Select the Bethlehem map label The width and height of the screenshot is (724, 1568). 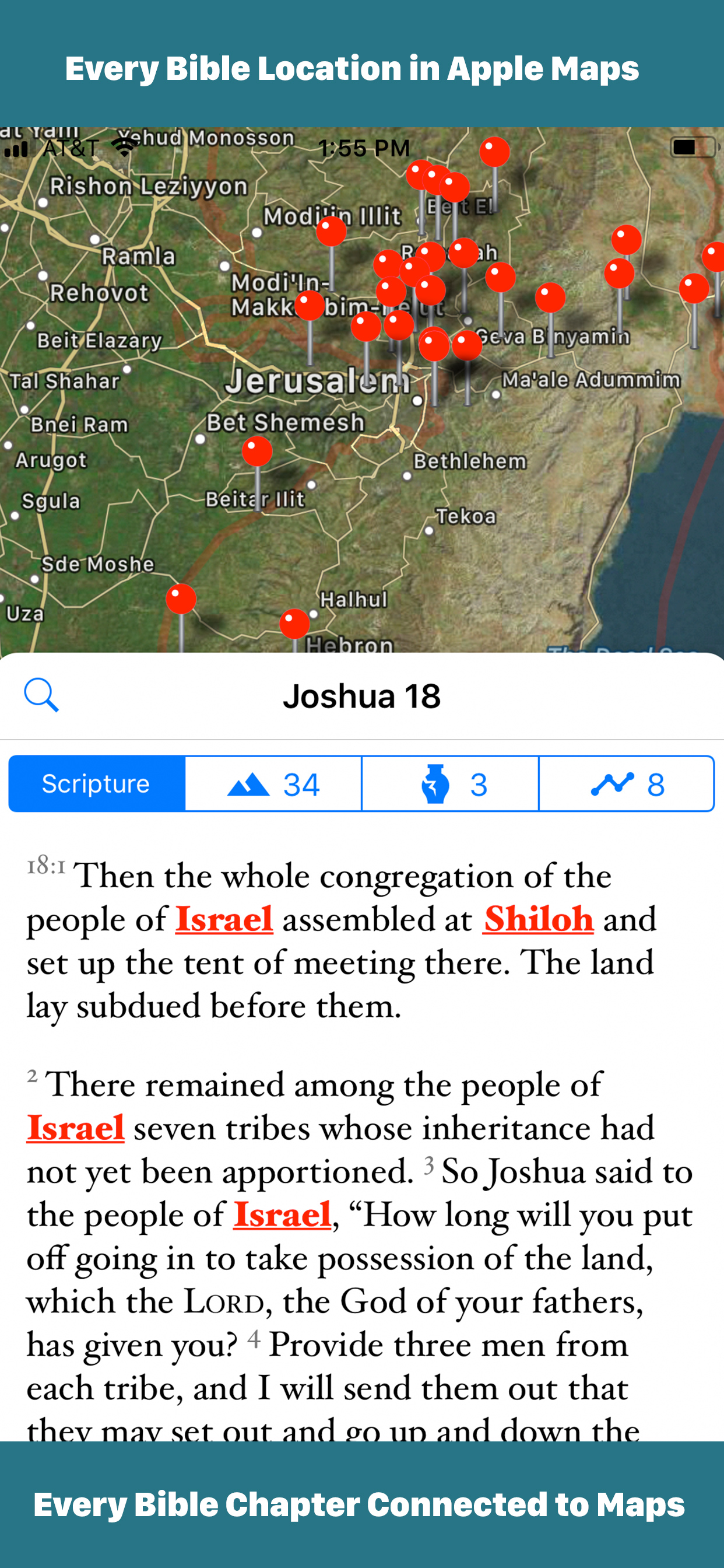pyautogui.click(x=470, y=461)
